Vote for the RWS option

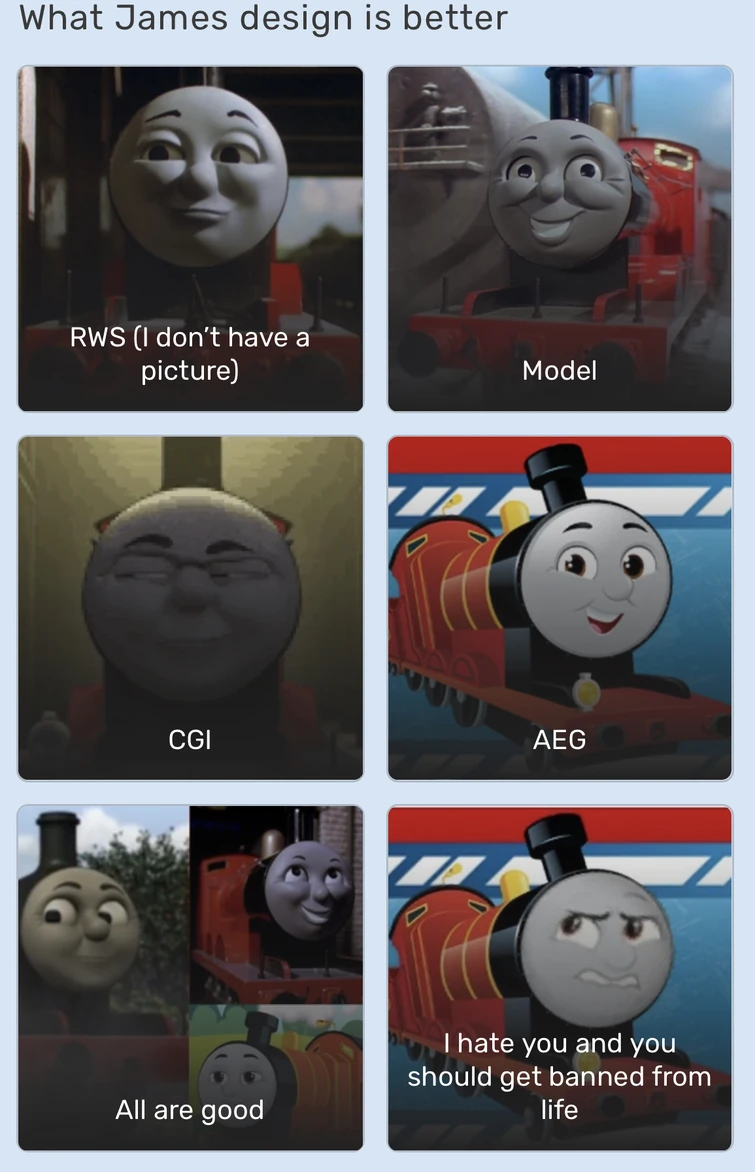point(190,239)
